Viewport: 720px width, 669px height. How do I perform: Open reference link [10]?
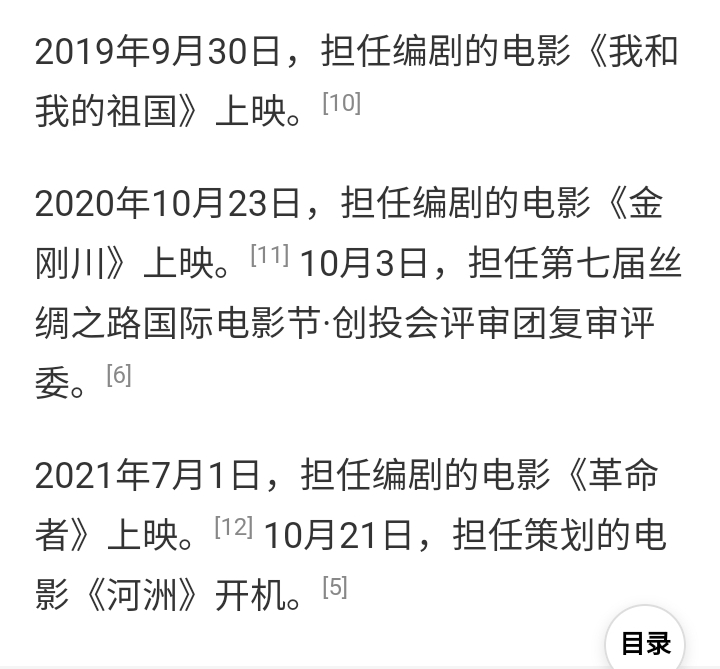(x=341, y=103)
